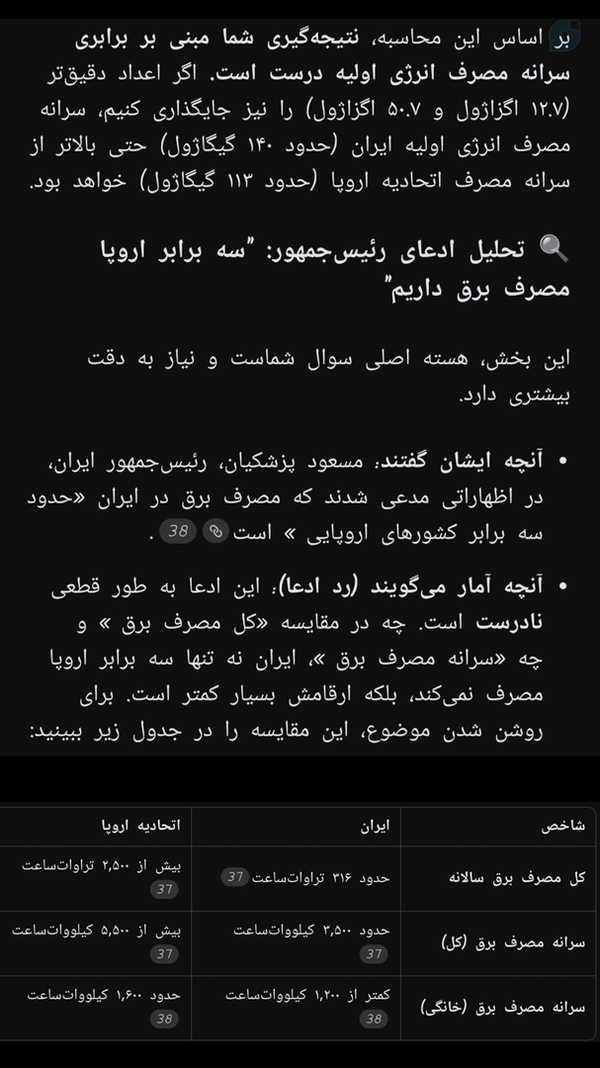Open citation 37 under بیش از ۲,۵۰۰ تراوات‌ساعت
The width and height of the screenshot is (600, 1068).
click(165, 889)
